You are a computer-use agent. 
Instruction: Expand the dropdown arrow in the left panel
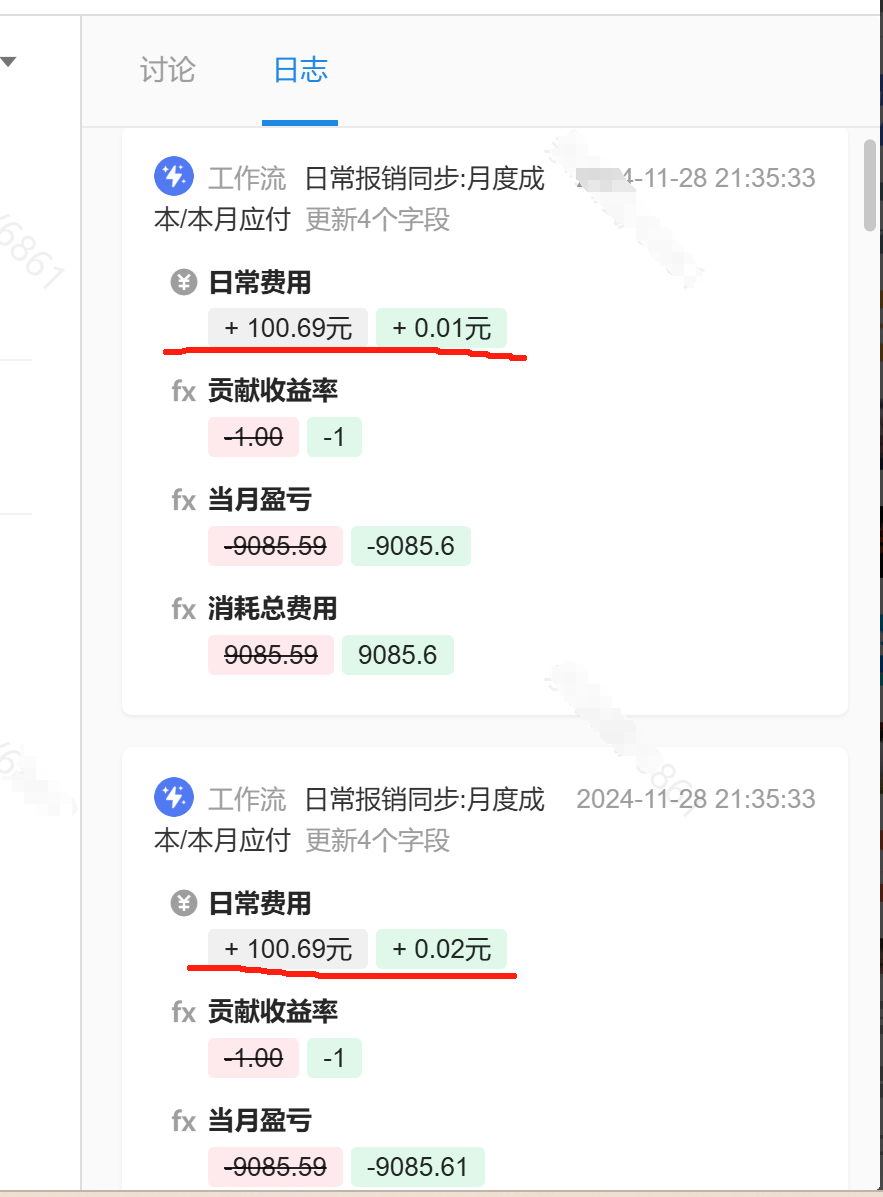point(9,62)
